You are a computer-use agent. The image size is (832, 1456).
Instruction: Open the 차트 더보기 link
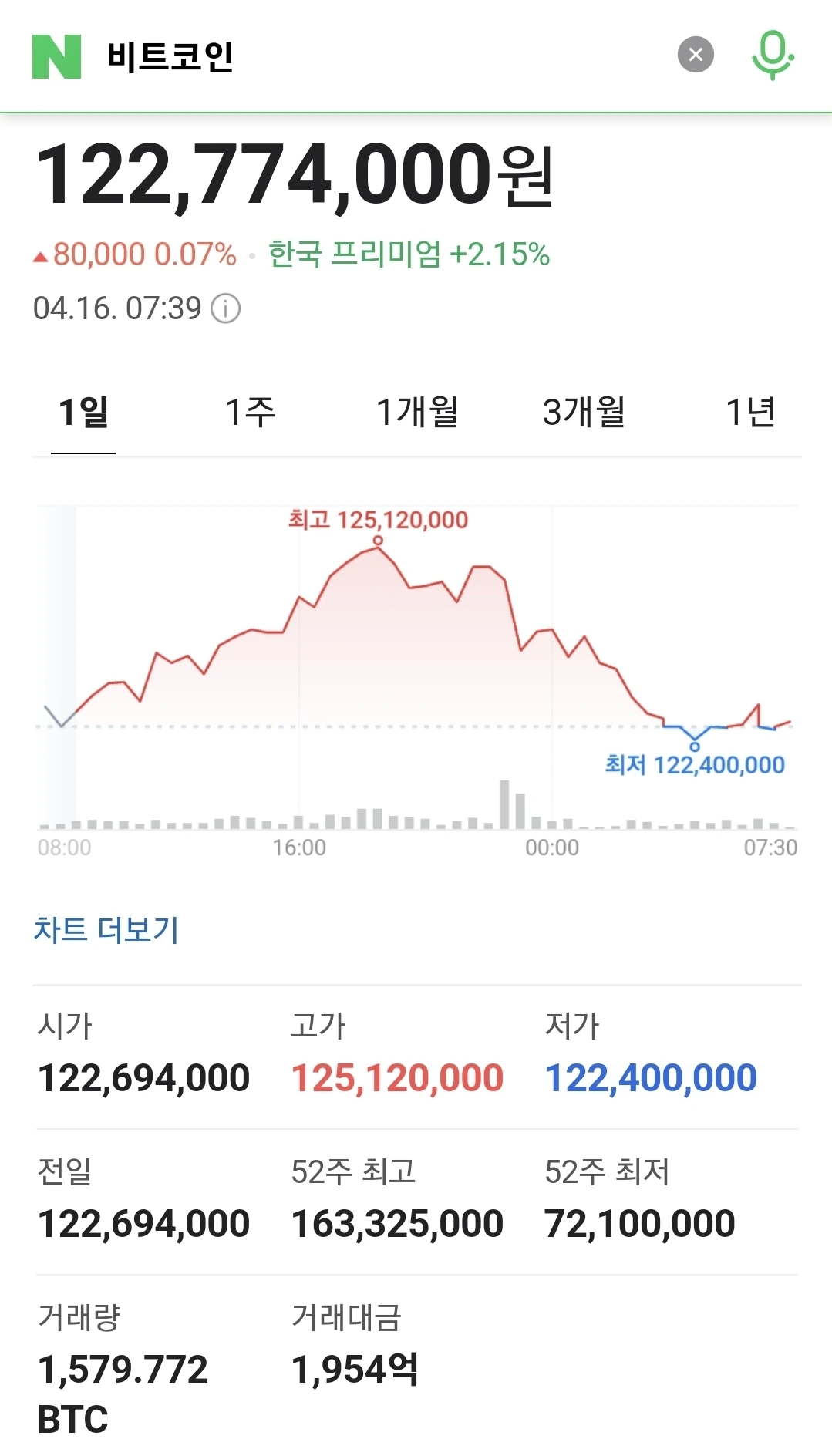click(106, 929)
